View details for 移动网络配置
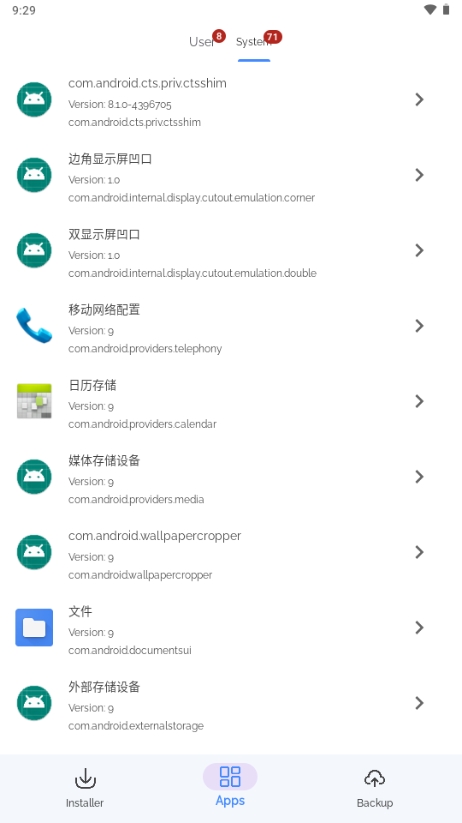 click(x=231, y=326)
